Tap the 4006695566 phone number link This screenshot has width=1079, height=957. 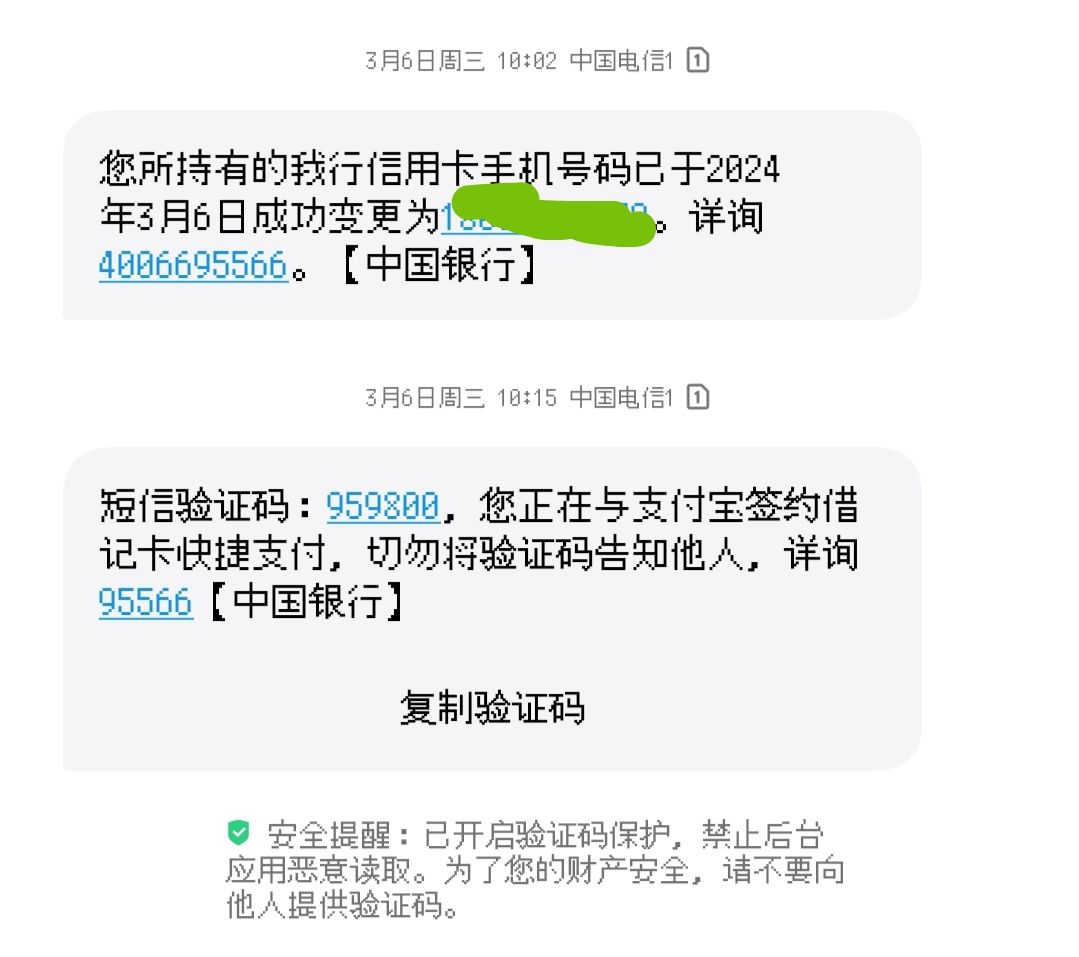pyautogui.click(x=192, y=265)
